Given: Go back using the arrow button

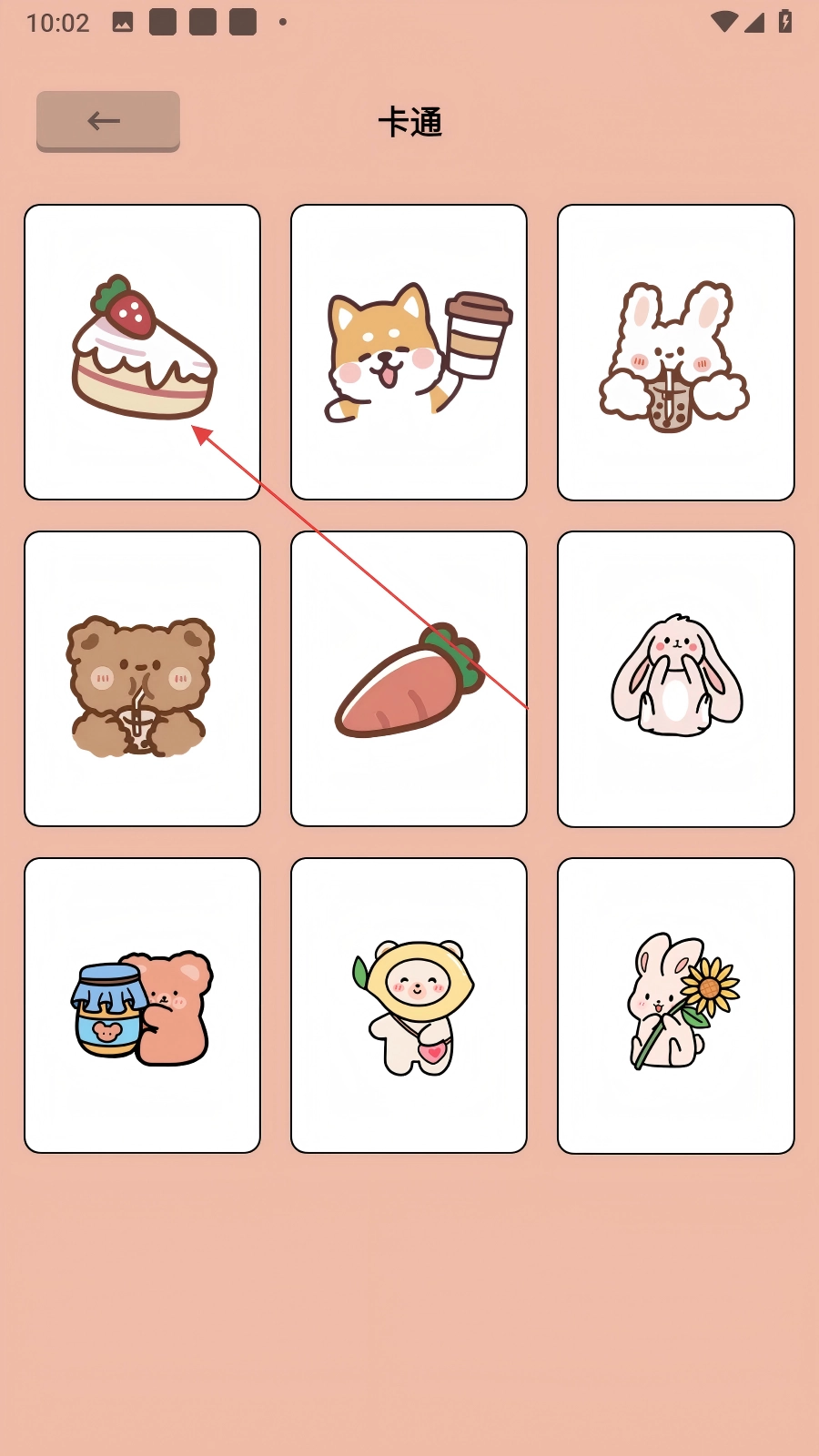Looking at the screenshot, I should 107,121.
